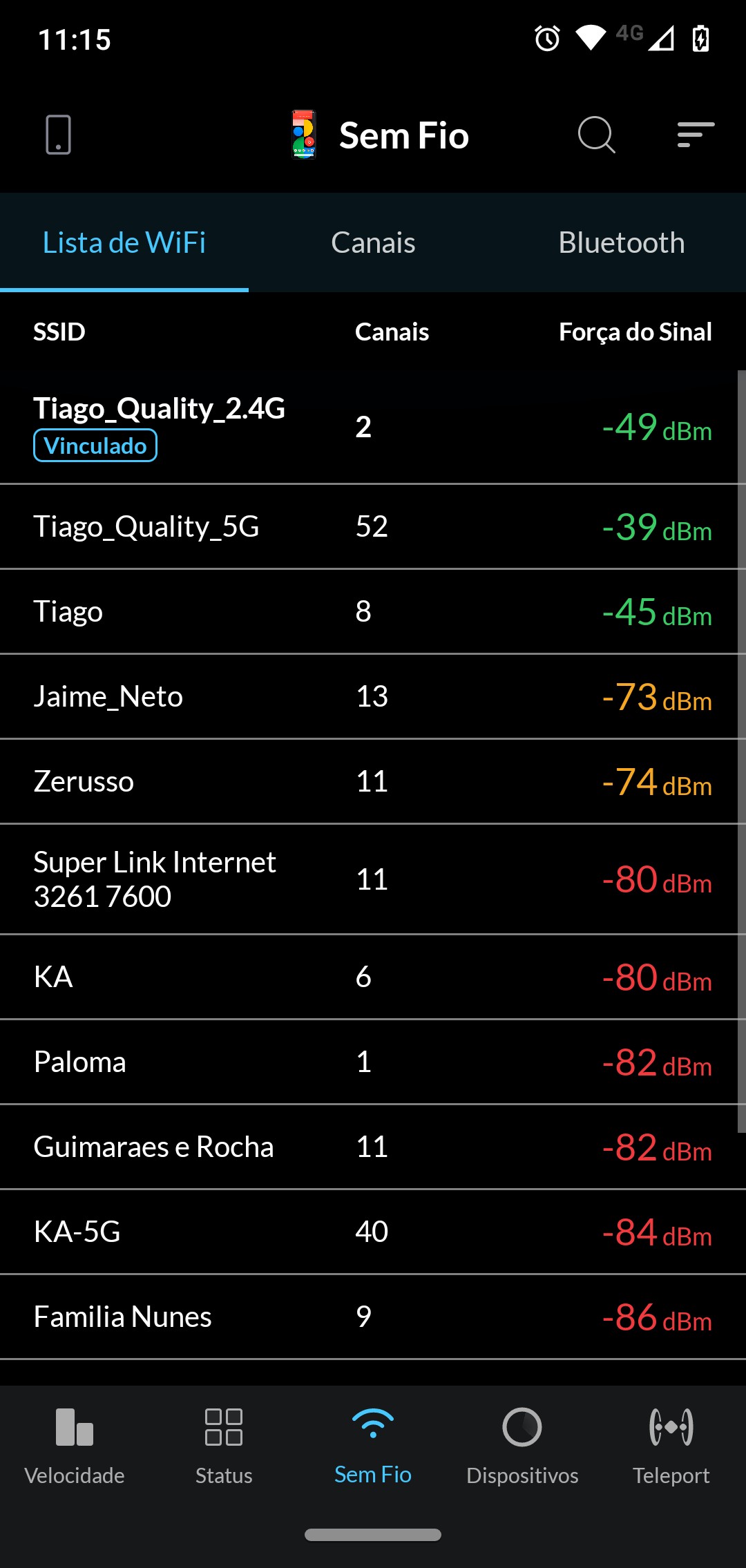Go to the Teleport tab
The width and height of the screenshot is (746, 1568).
[671, 1445]
